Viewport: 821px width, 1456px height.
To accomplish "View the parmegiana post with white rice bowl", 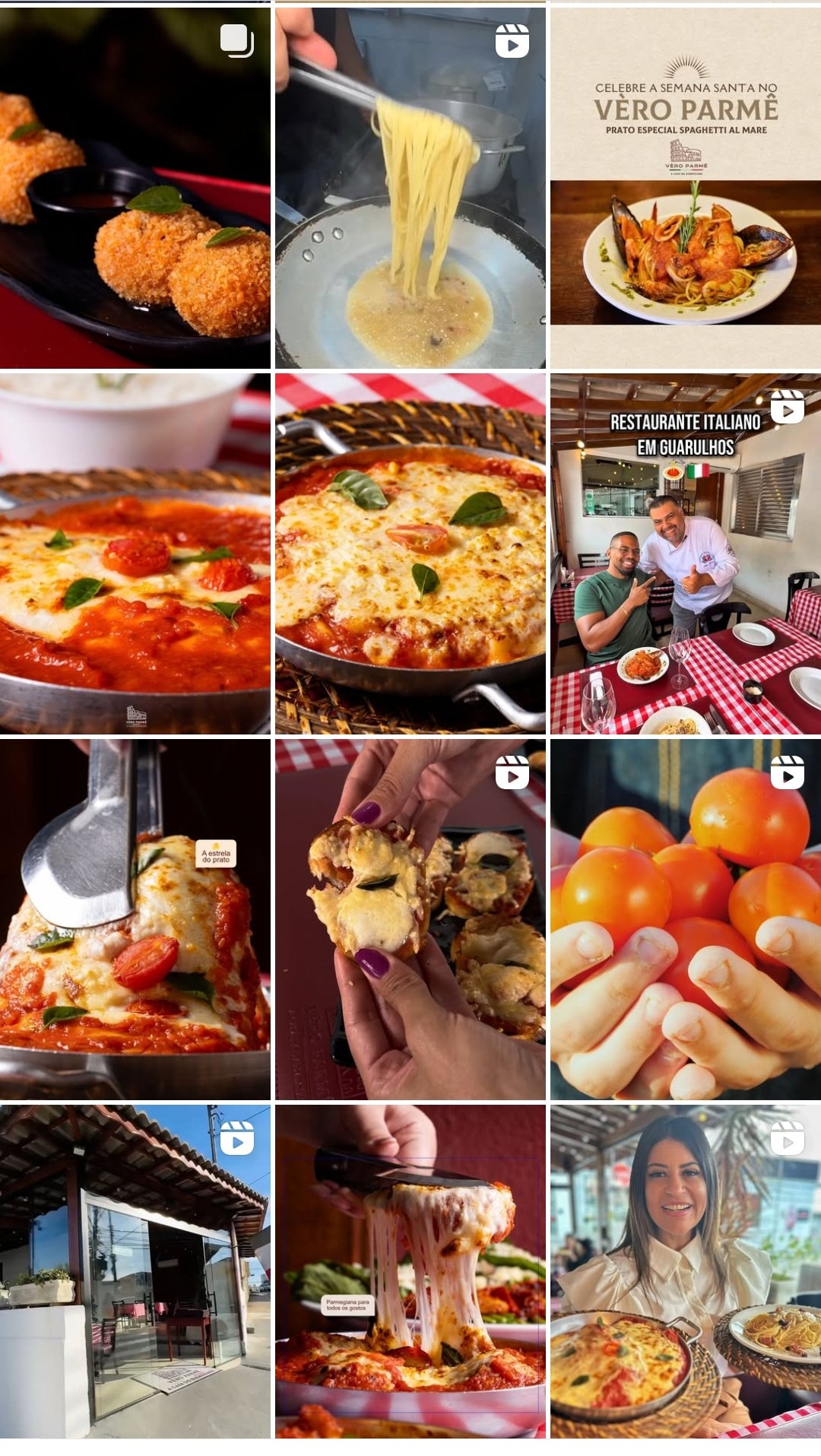I will click(x=135, y=554).
